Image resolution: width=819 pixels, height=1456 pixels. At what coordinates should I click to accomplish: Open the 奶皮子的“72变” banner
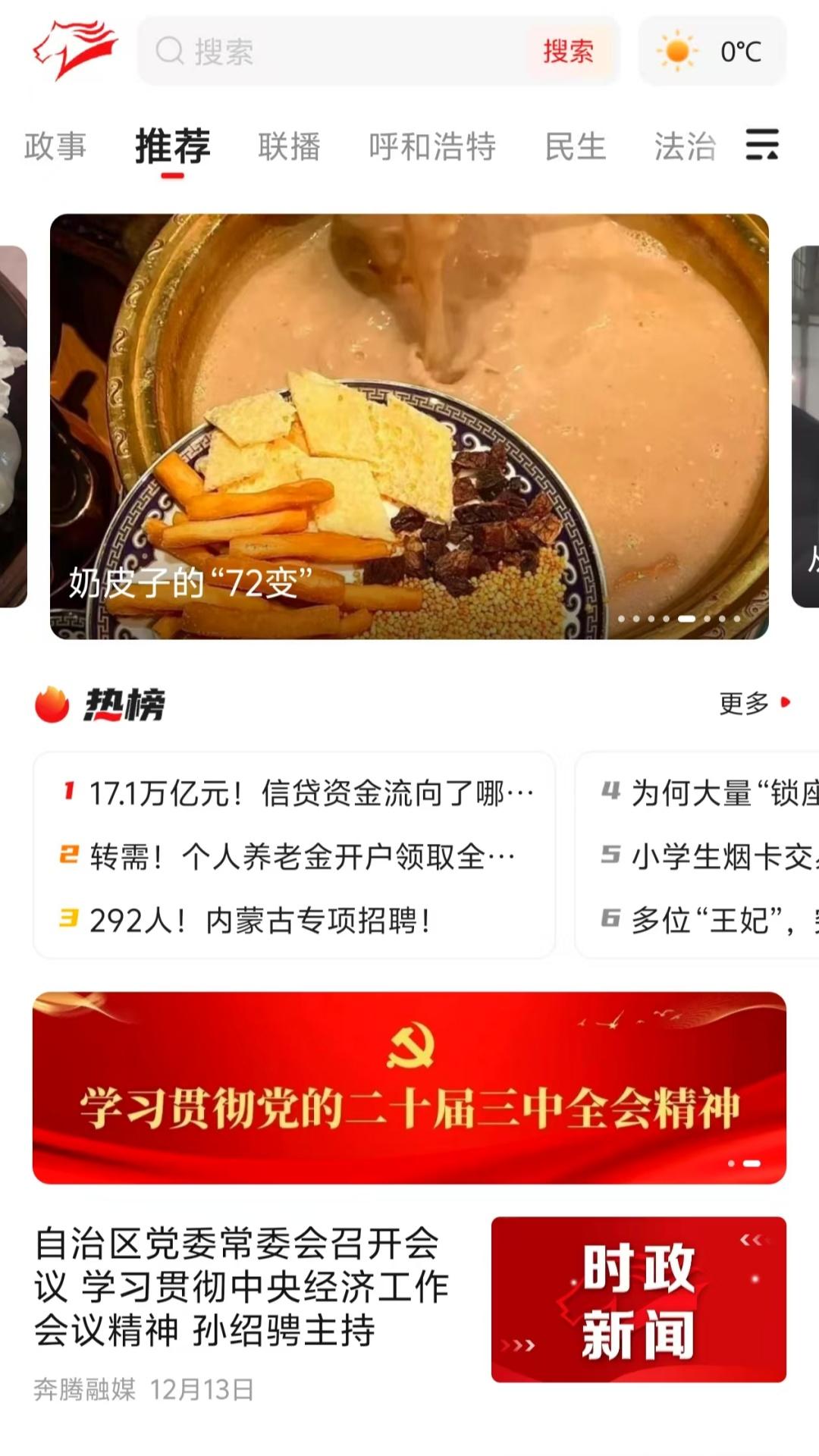409,426
